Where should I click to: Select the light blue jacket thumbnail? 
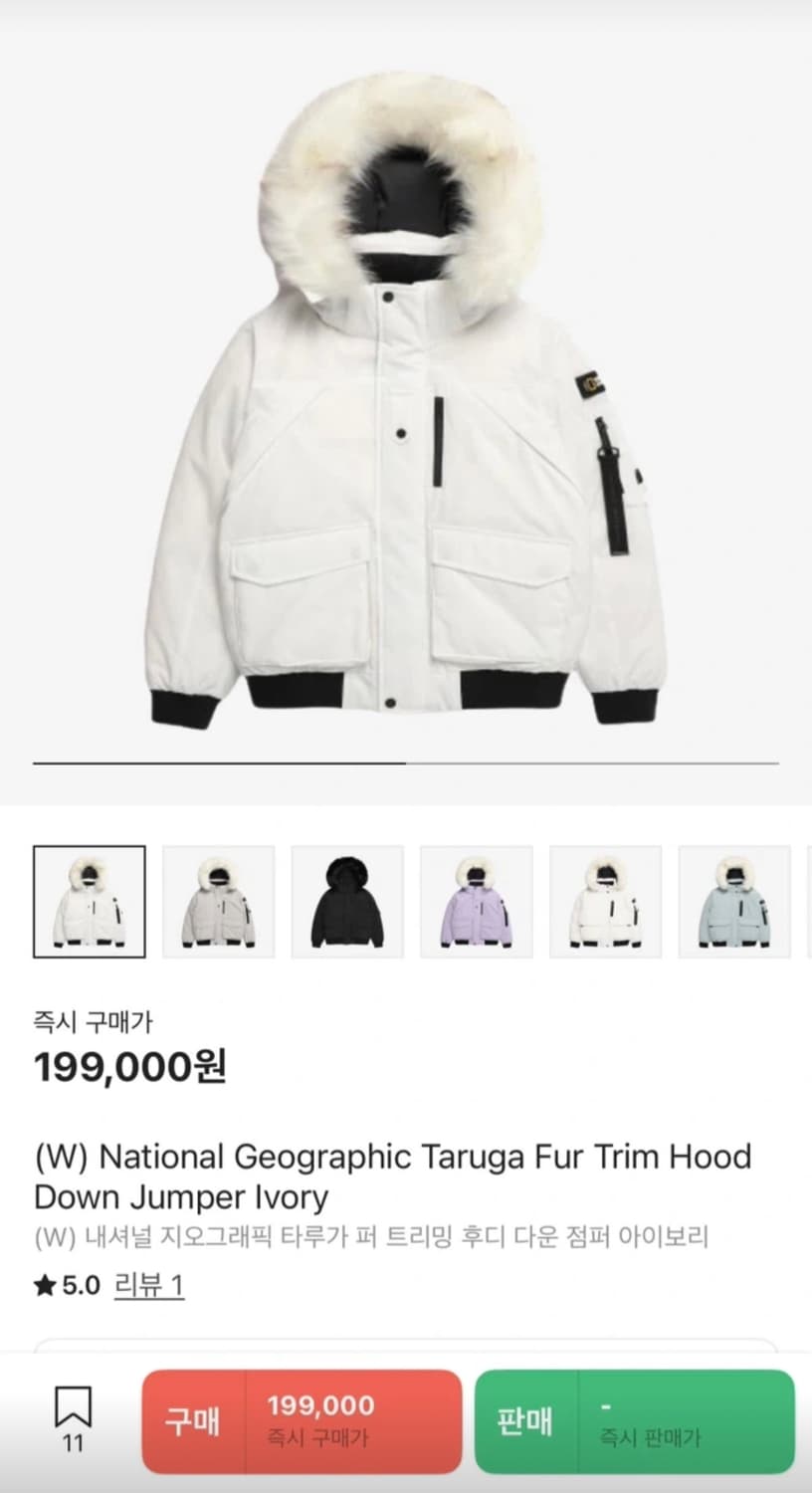[x=734, y=901]
